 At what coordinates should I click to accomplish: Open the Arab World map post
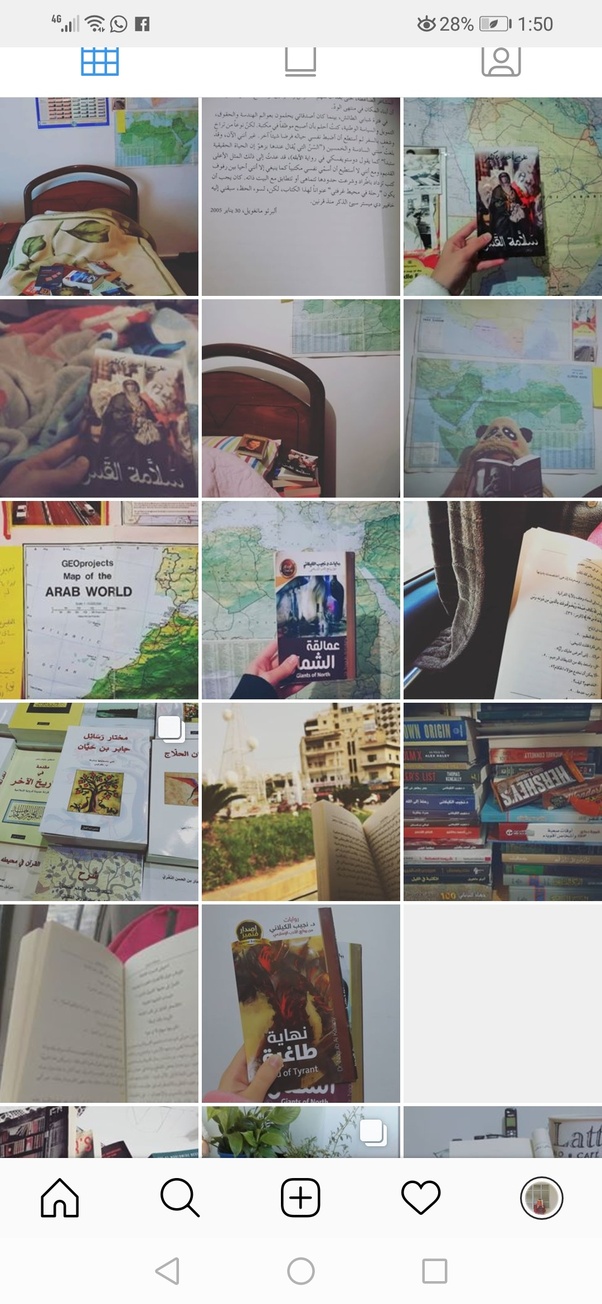(x=99, y=600)
